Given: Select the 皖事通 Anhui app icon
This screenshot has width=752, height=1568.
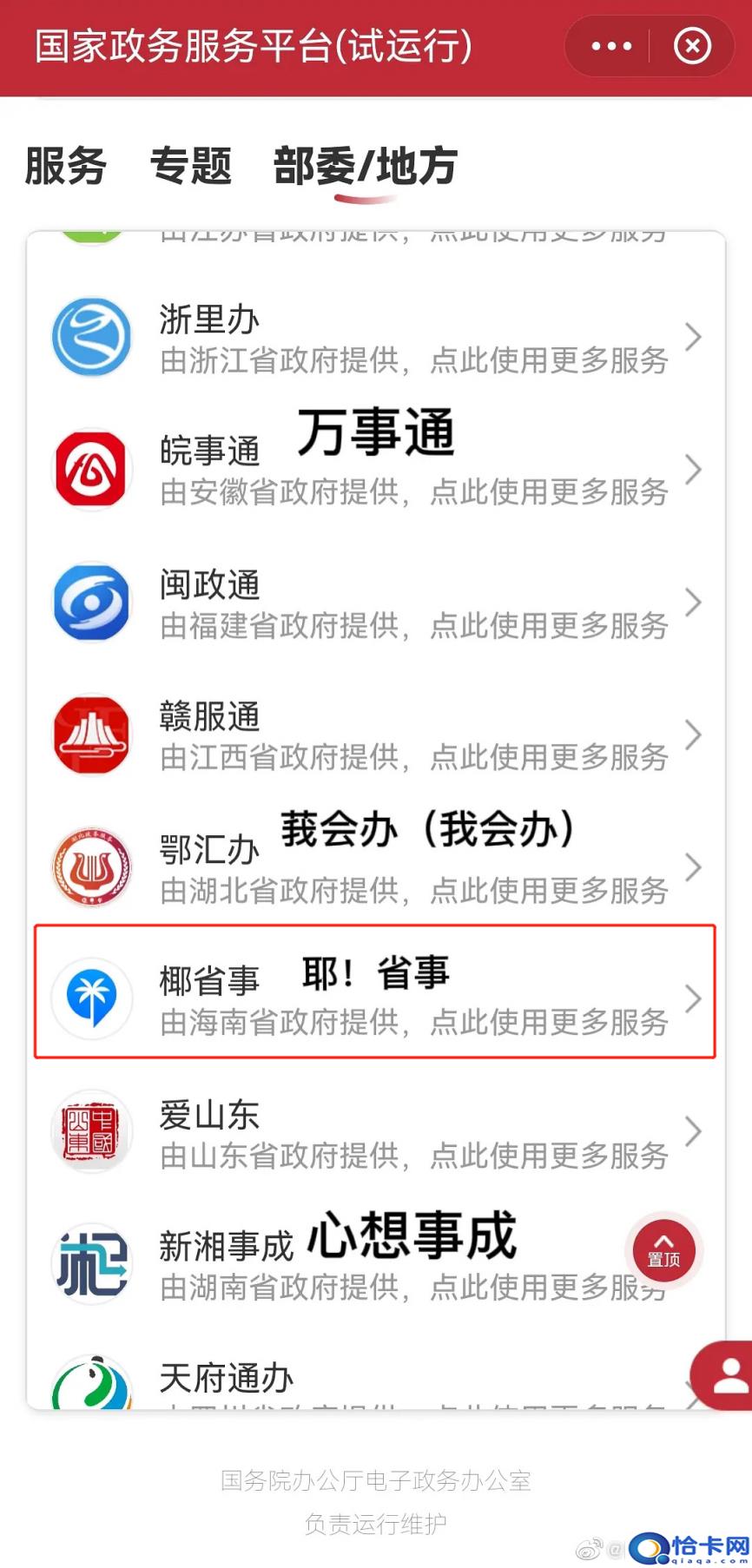Looking at the screenshot, I should coord(91,469).
